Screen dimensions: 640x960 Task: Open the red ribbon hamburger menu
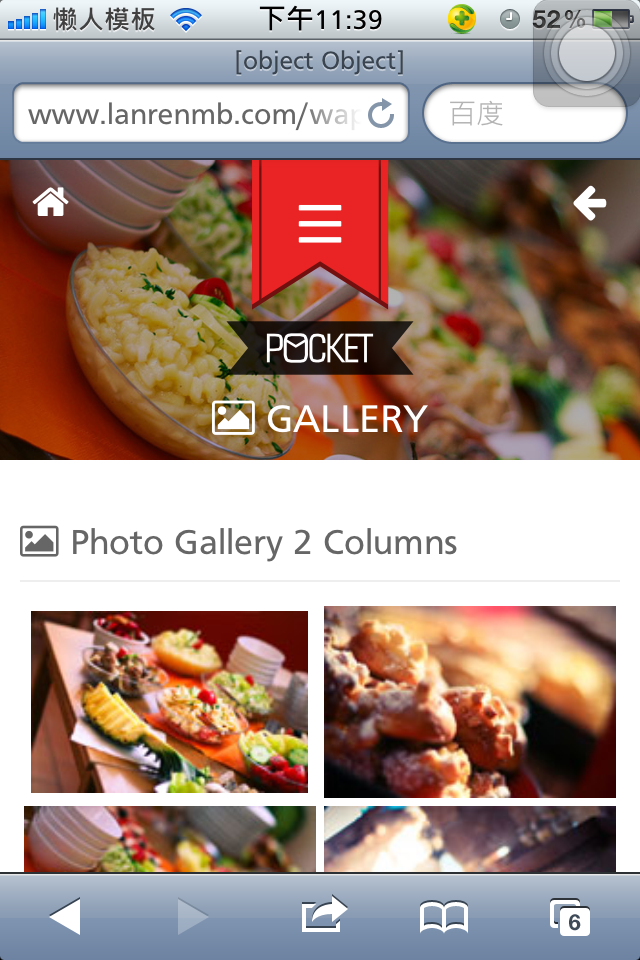320,224
